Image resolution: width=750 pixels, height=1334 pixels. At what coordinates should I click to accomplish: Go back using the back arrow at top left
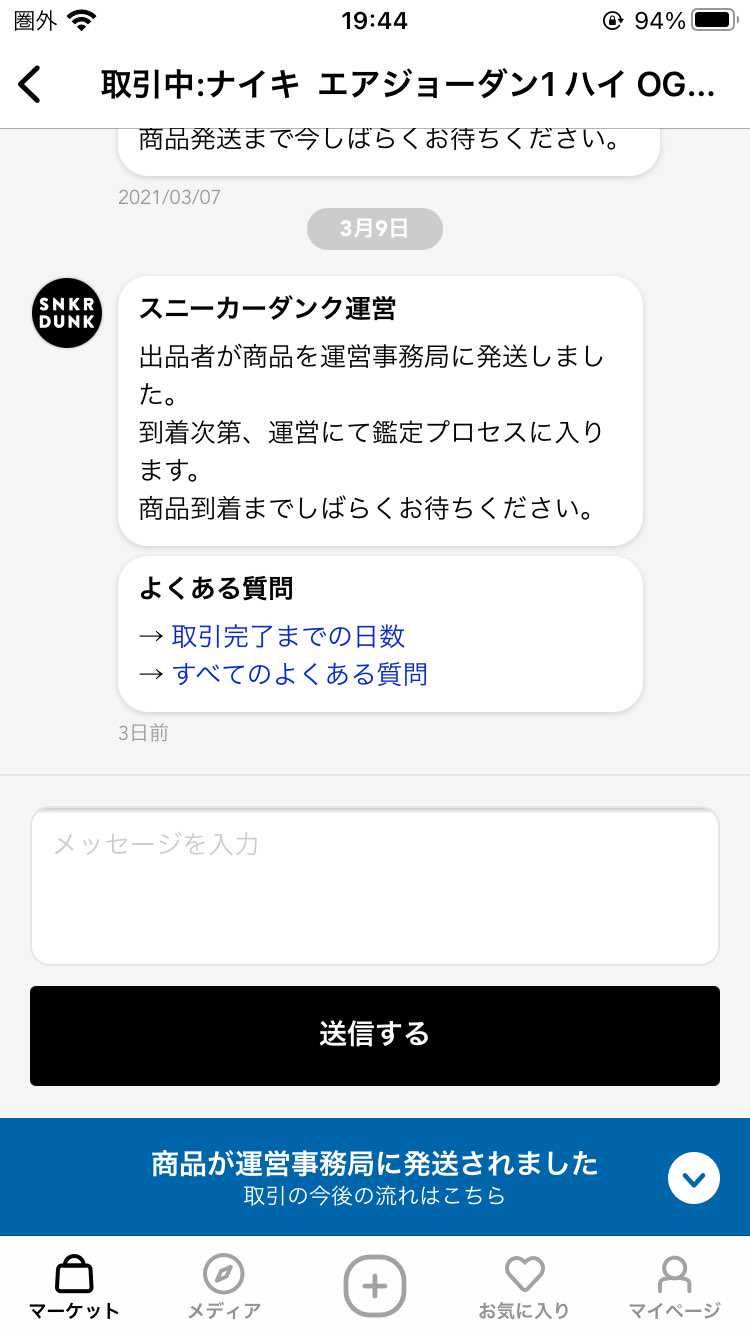pyautogui.click(x=30, y=84)
